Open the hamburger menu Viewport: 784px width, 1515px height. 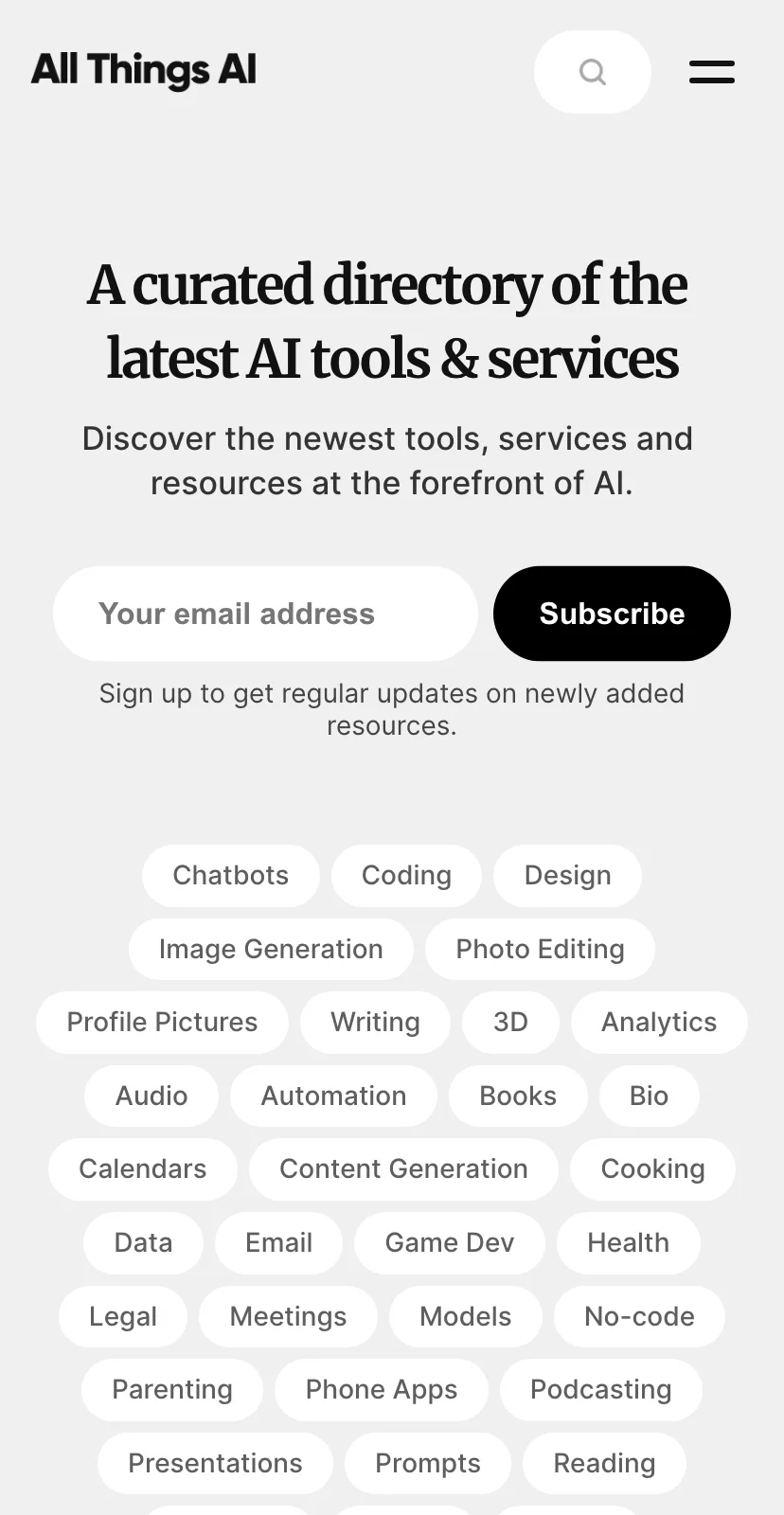(712, 72)
